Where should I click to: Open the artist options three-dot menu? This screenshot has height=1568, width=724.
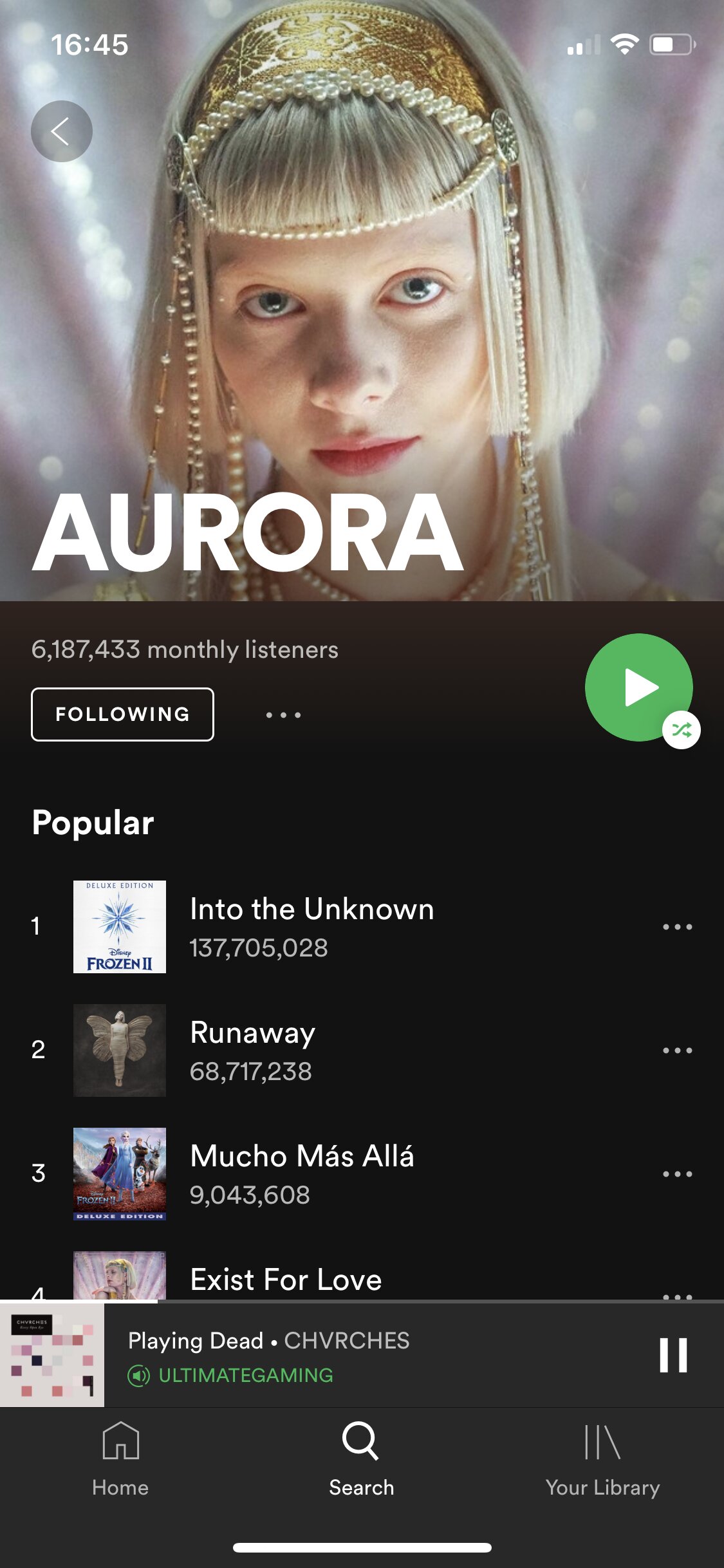pos(283,714)
